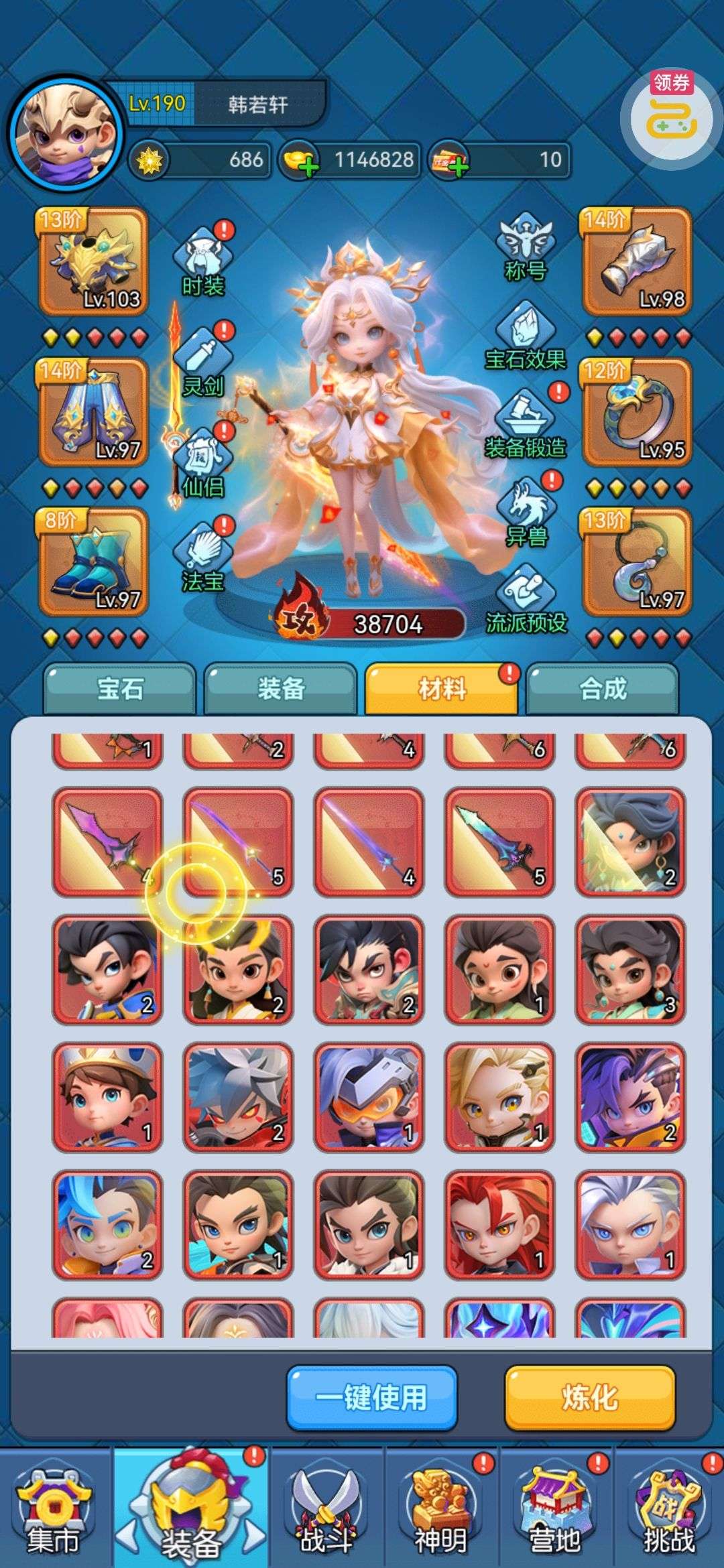724x1568 pixels.
Task: Go to 集市 market in bottom bar
Action: click(54, 1510)
